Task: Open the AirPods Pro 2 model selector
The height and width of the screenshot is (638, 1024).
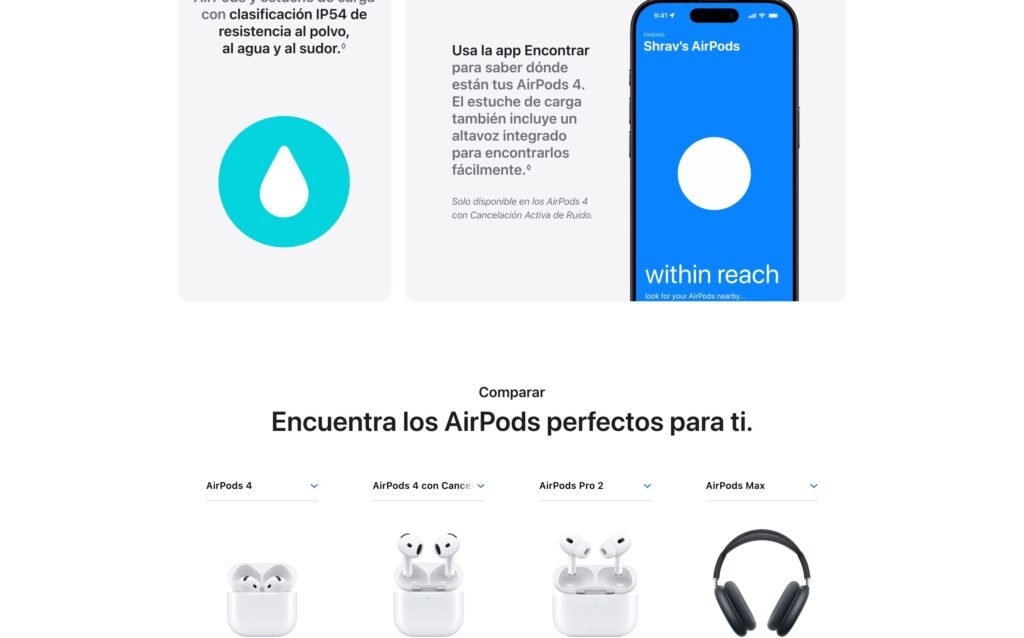Action: pyautogui.click(x=595, y=486)
